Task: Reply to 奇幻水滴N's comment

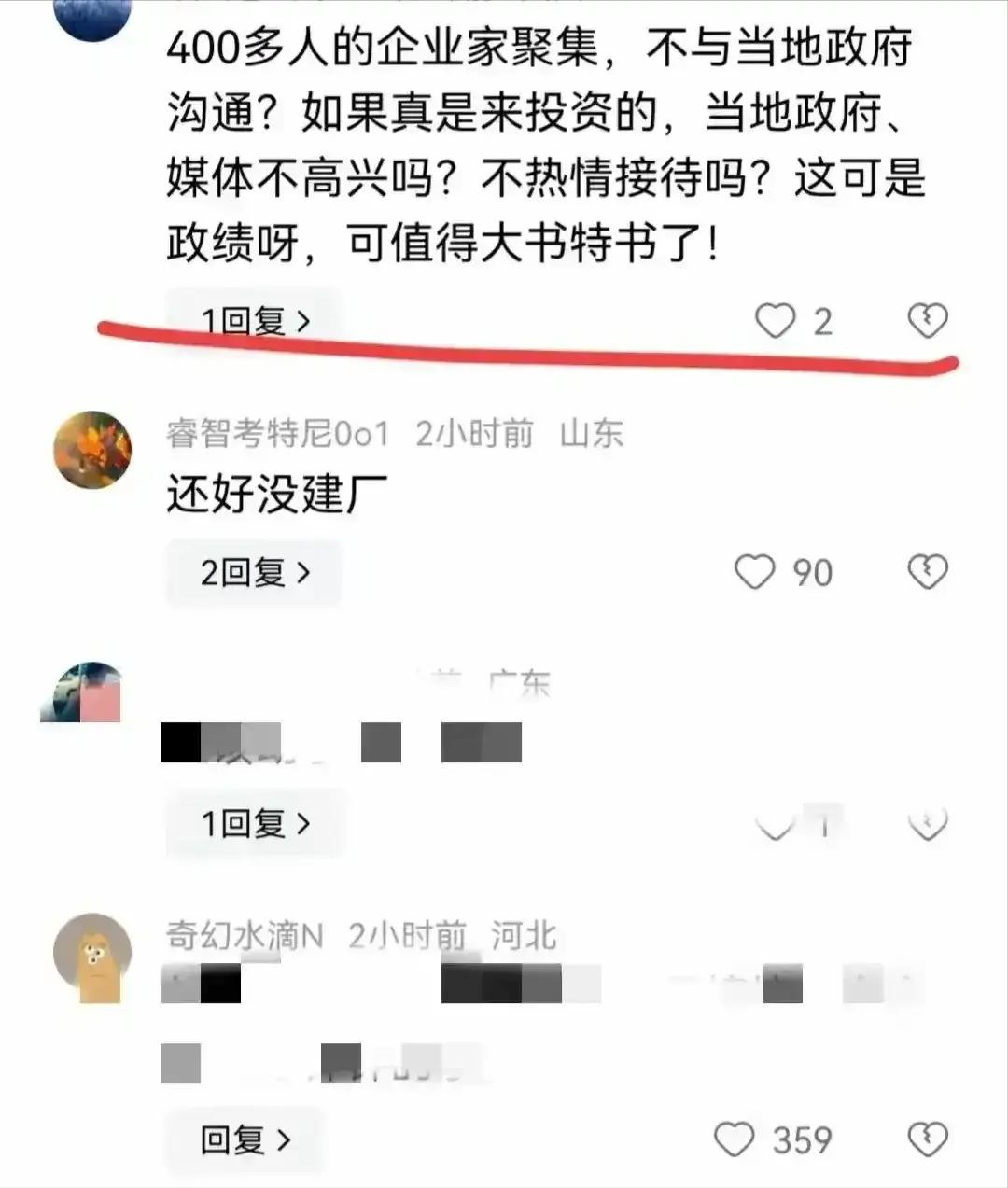Action: pos(245,1139)
